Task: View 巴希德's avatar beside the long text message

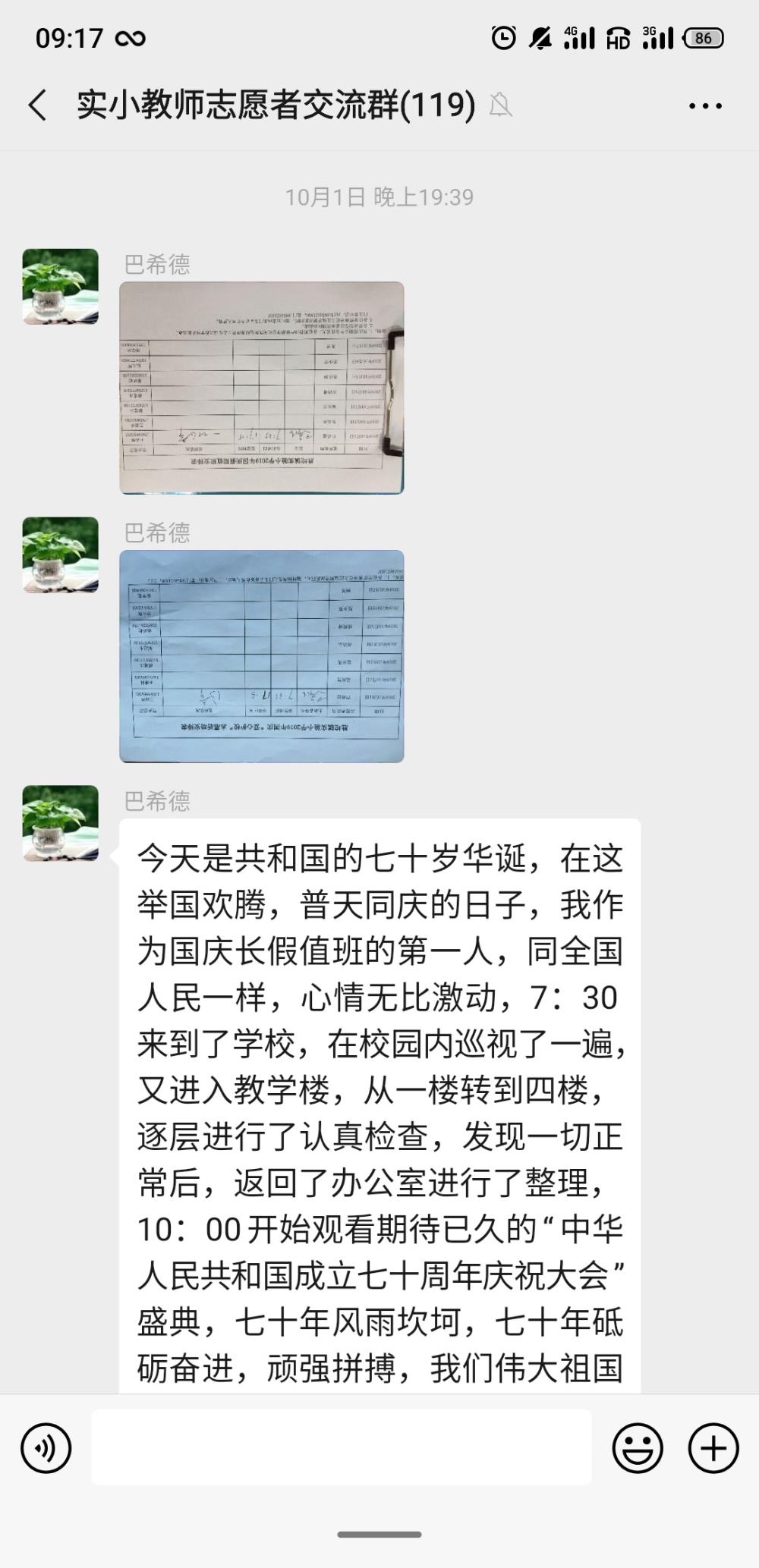Action: (x=61, y=823)
